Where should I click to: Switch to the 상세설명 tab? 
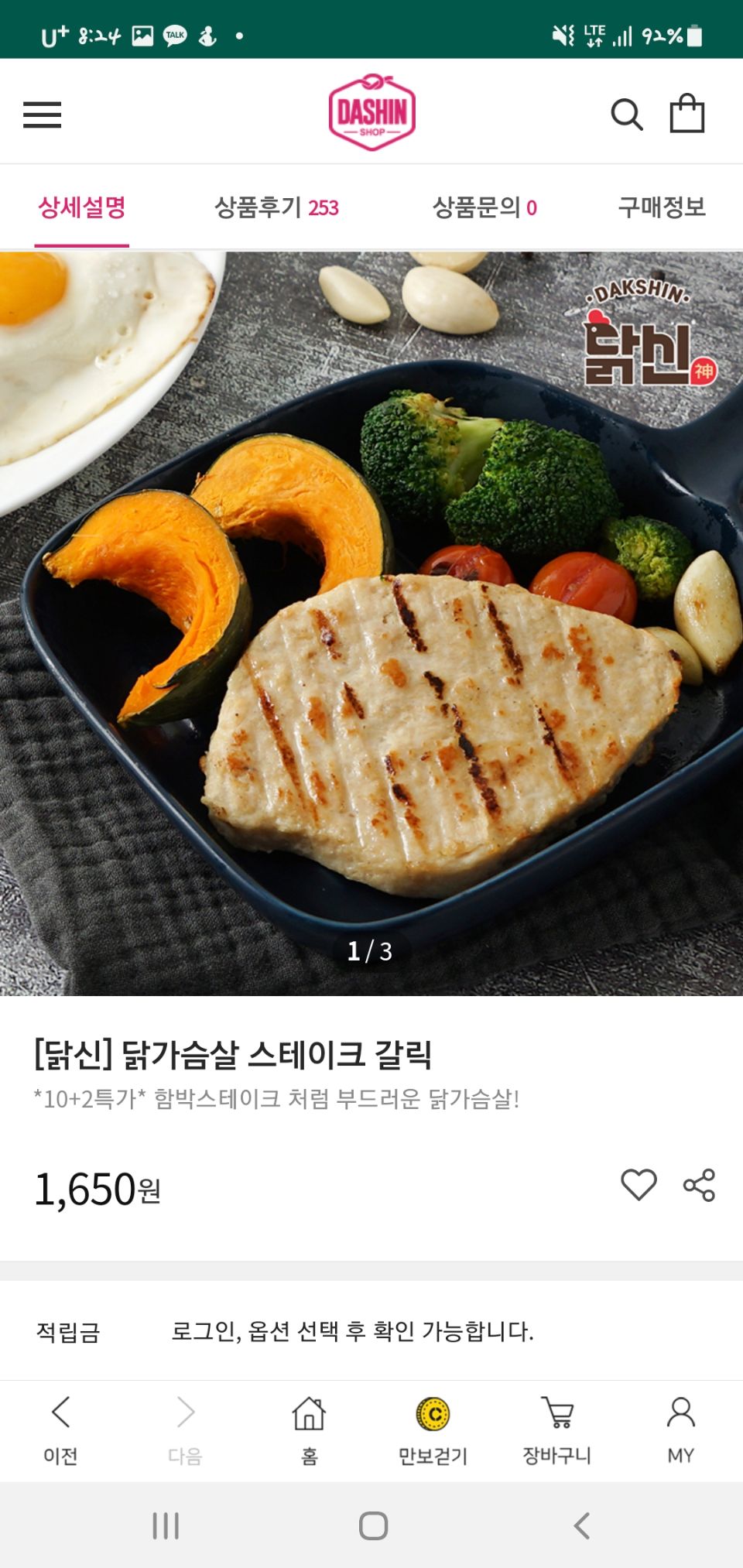tap(82, 207)
